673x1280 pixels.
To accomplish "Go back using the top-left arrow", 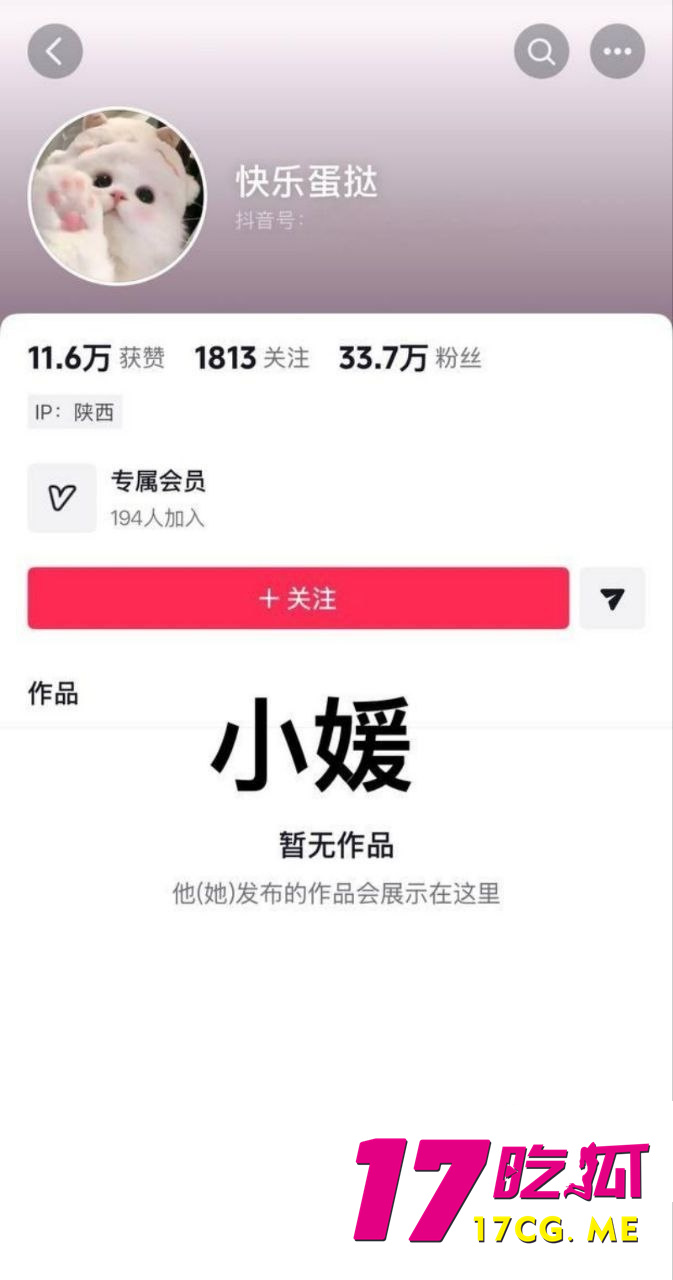I will click(x=55, y=51).
